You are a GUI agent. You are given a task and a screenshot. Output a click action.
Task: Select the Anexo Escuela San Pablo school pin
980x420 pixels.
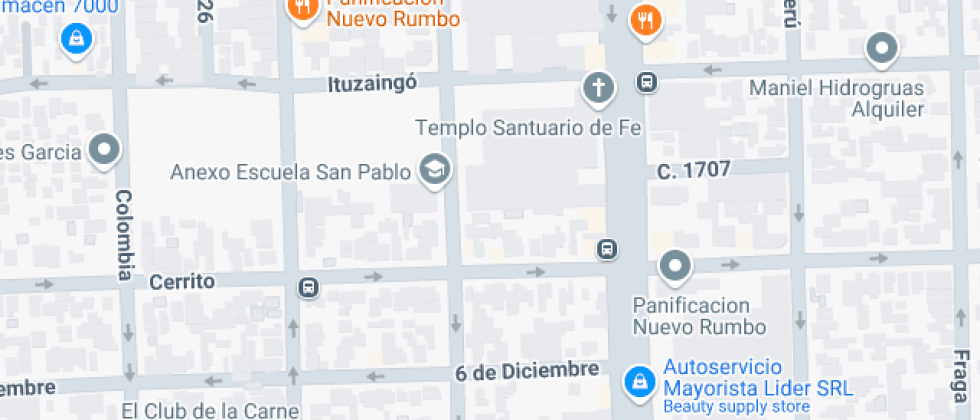(x=435, y=170)
